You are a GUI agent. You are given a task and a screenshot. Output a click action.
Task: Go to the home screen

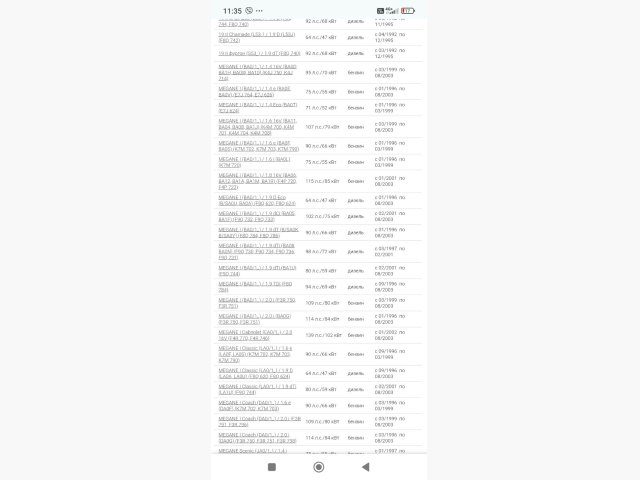(x=319, y=467)
